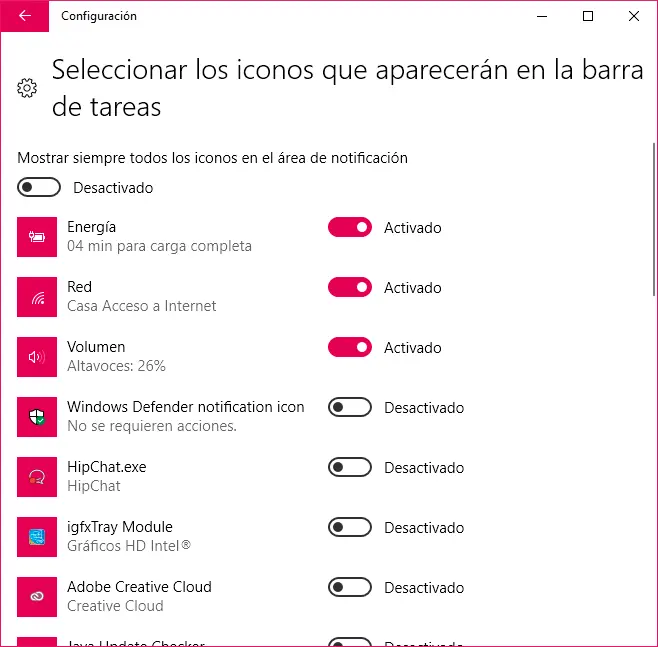The image size is (658, 647).
Task: Enable the Adobe Creative Cloud toggle
Action: click(x=350, y=588)
